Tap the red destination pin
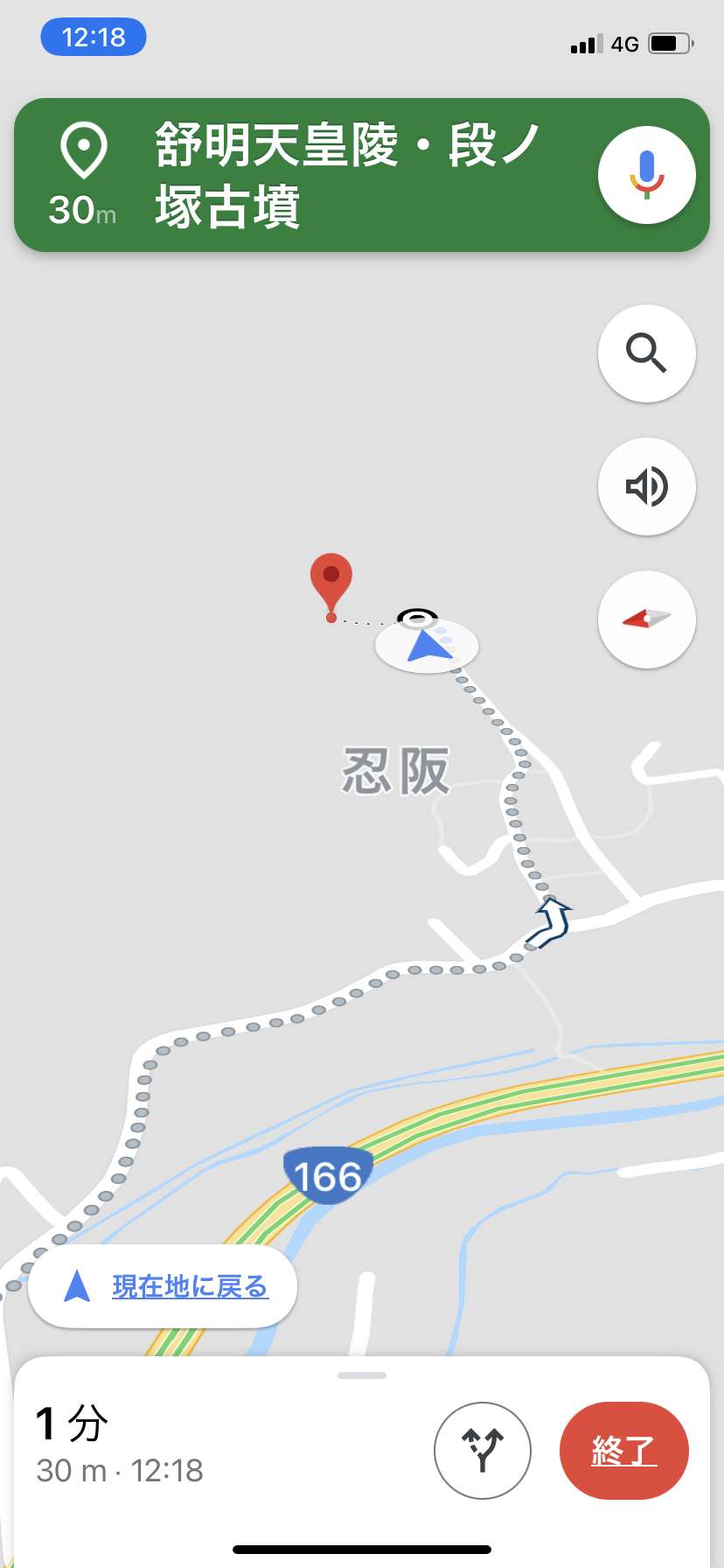Screen dimensions: 724x1568 (x=331, y=586)
